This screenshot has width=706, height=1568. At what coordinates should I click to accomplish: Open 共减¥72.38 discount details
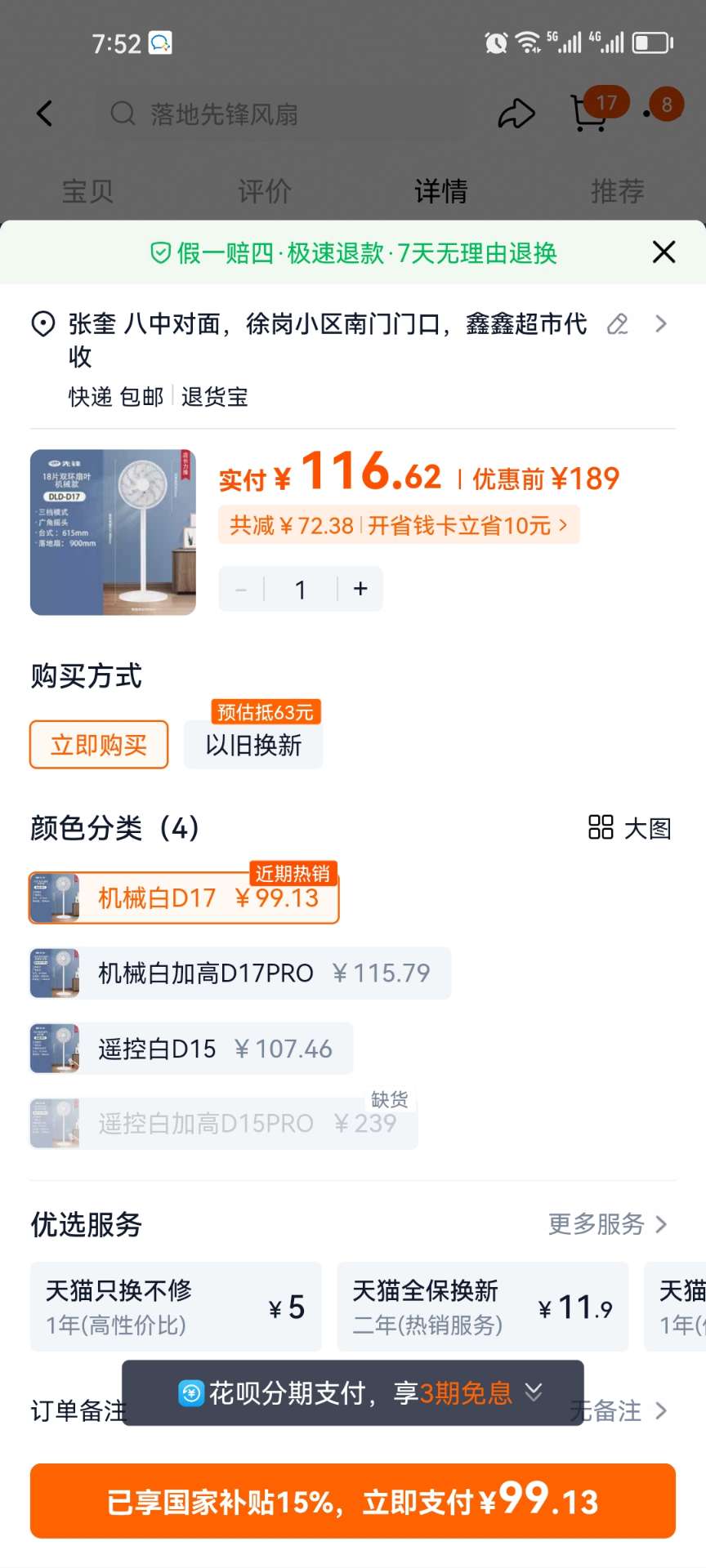coord(398,525)
